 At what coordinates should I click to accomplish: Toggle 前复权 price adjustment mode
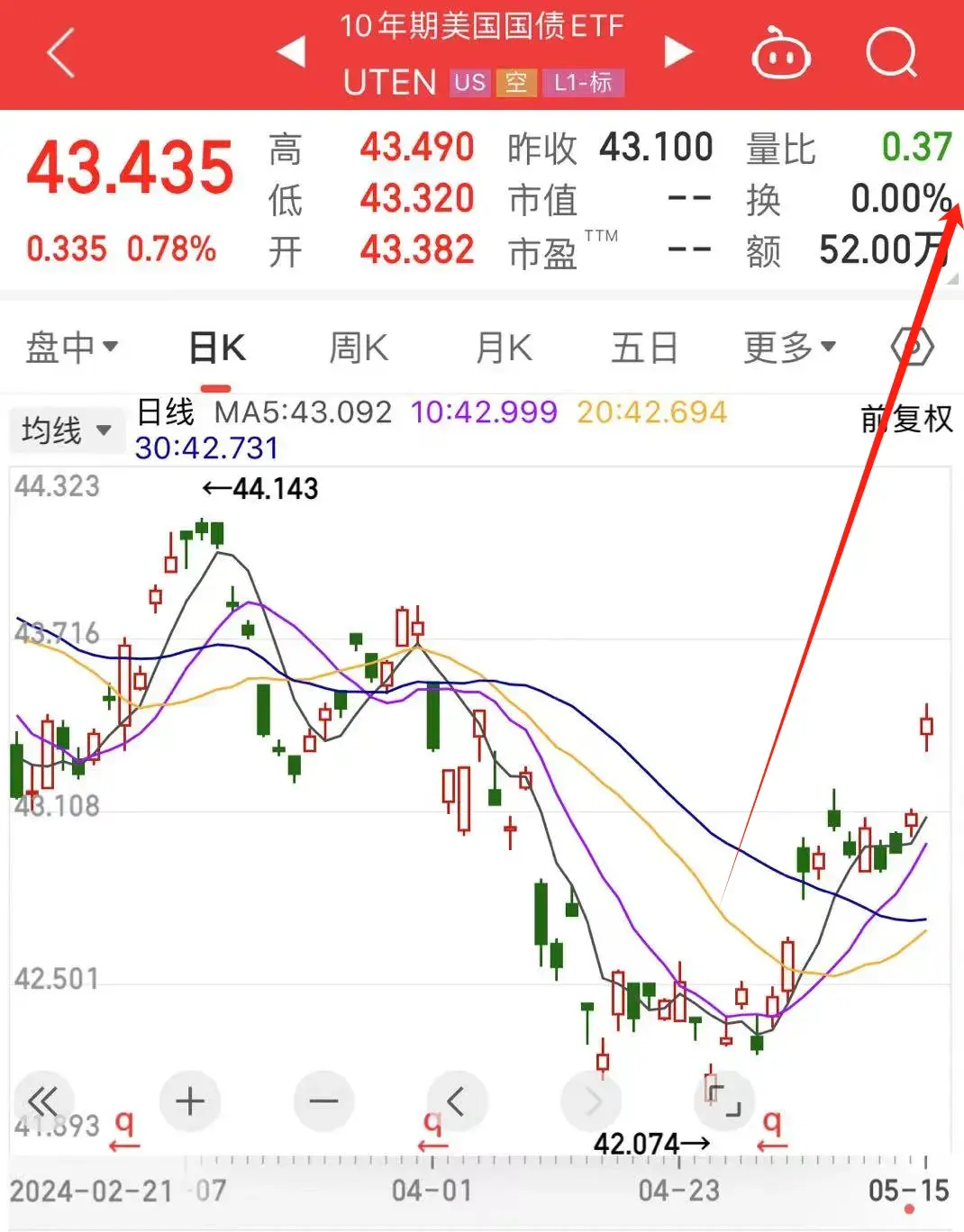point(907,419)
